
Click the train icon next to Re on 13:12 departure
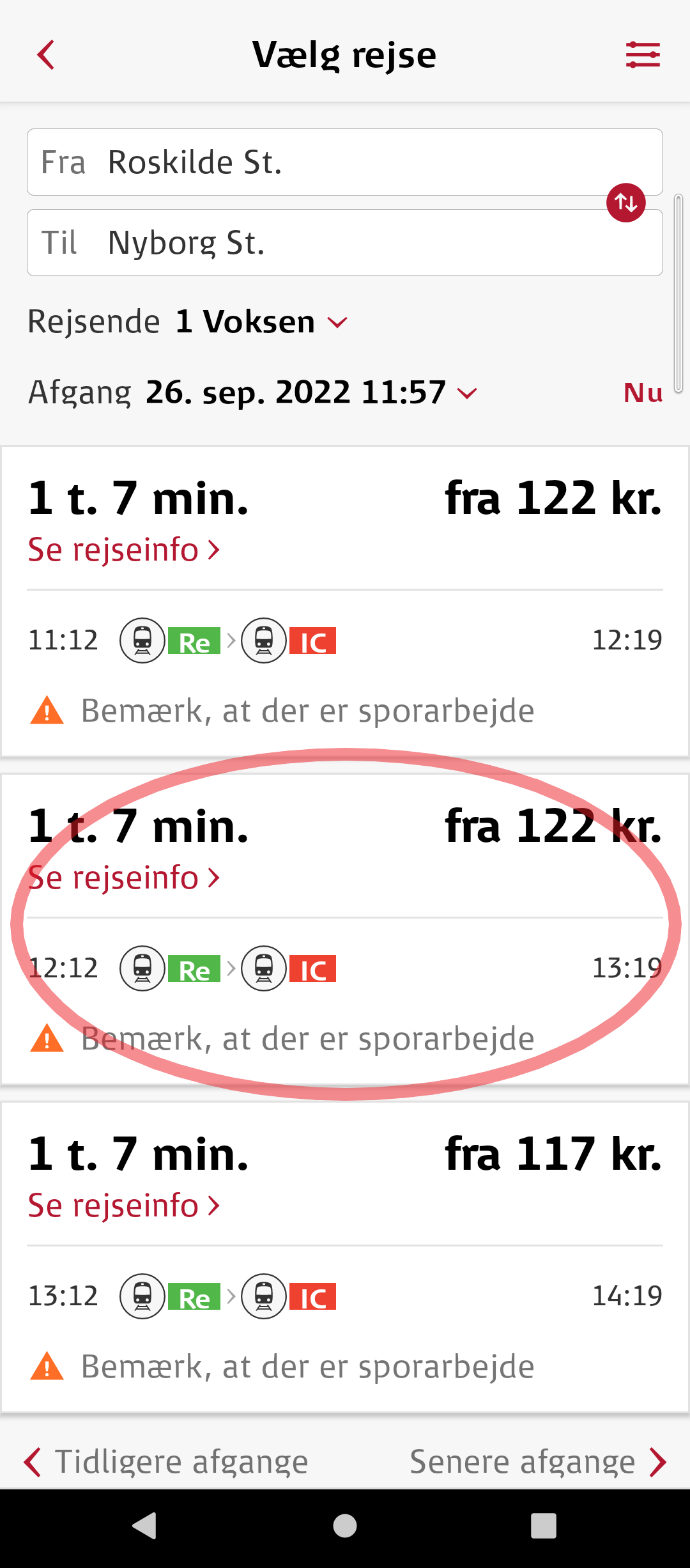pyautogui.click(x=142, y=1296)
